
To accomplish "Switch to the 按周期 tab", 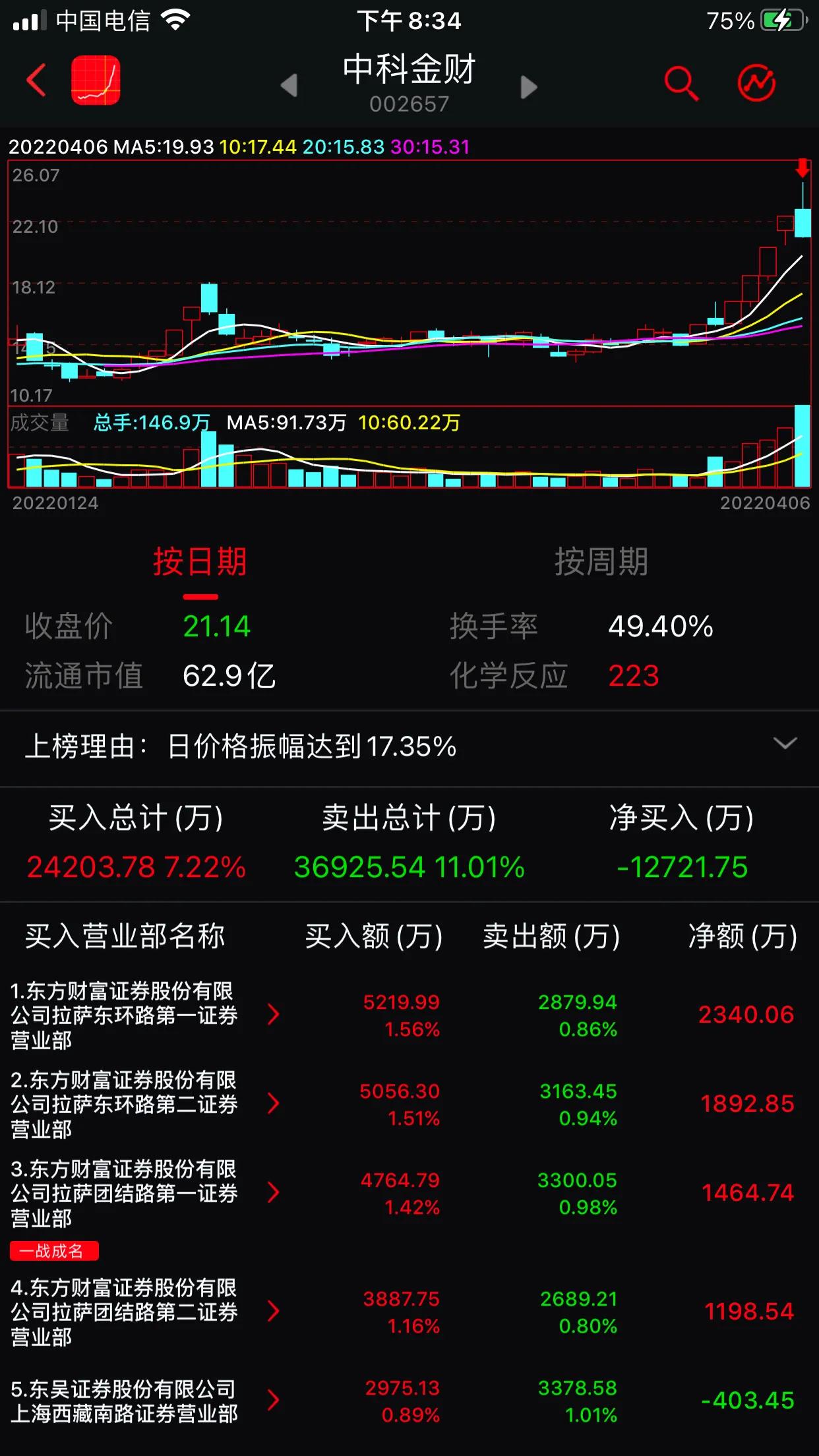I will (600, 562).
